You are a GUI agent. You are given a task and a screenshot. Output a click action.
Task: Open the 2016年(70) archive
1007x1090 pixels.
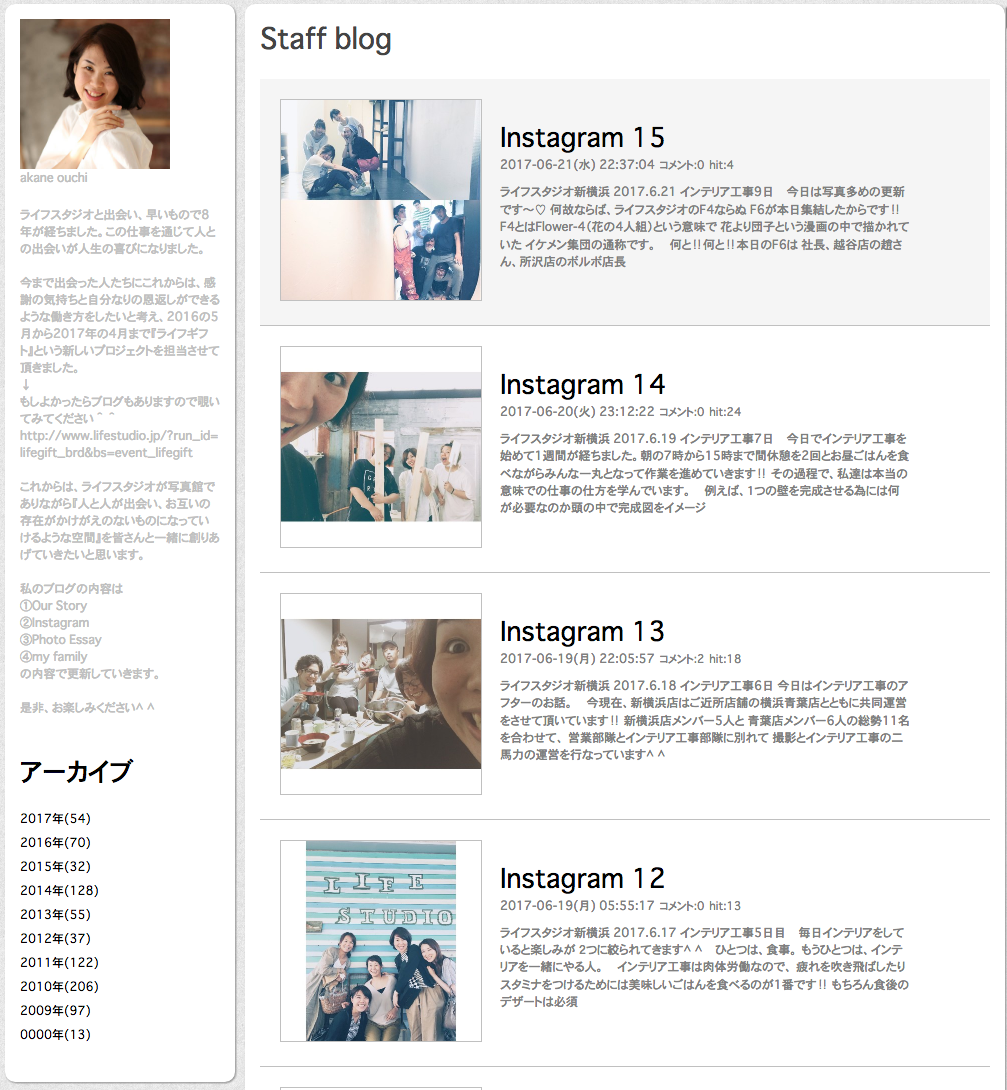click(x=55, y=843)
